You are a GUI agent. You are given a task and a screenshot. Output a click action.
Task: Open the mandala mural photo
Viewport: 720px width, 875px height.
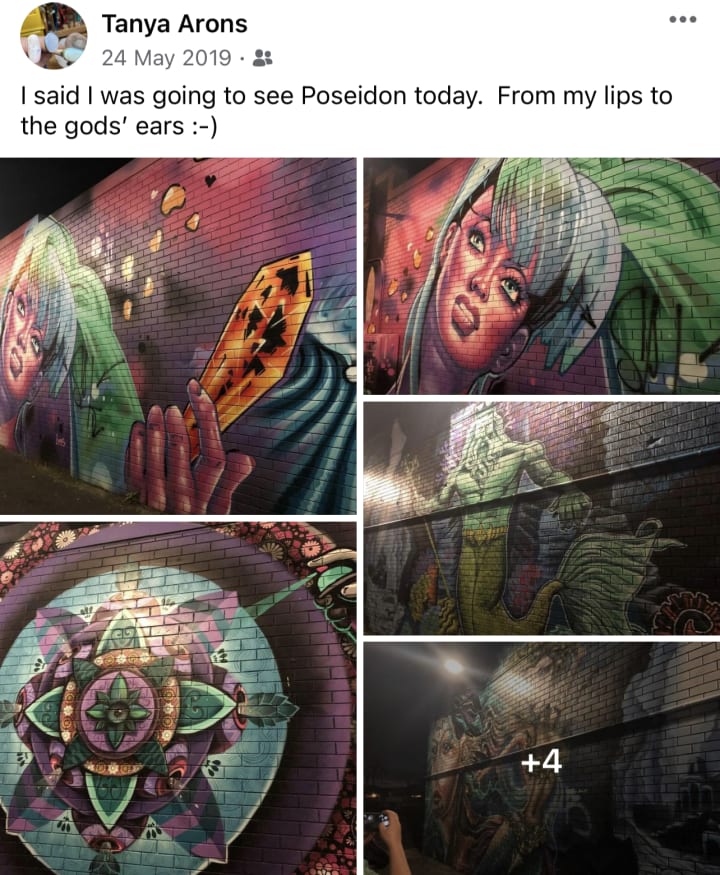point(178,699)
